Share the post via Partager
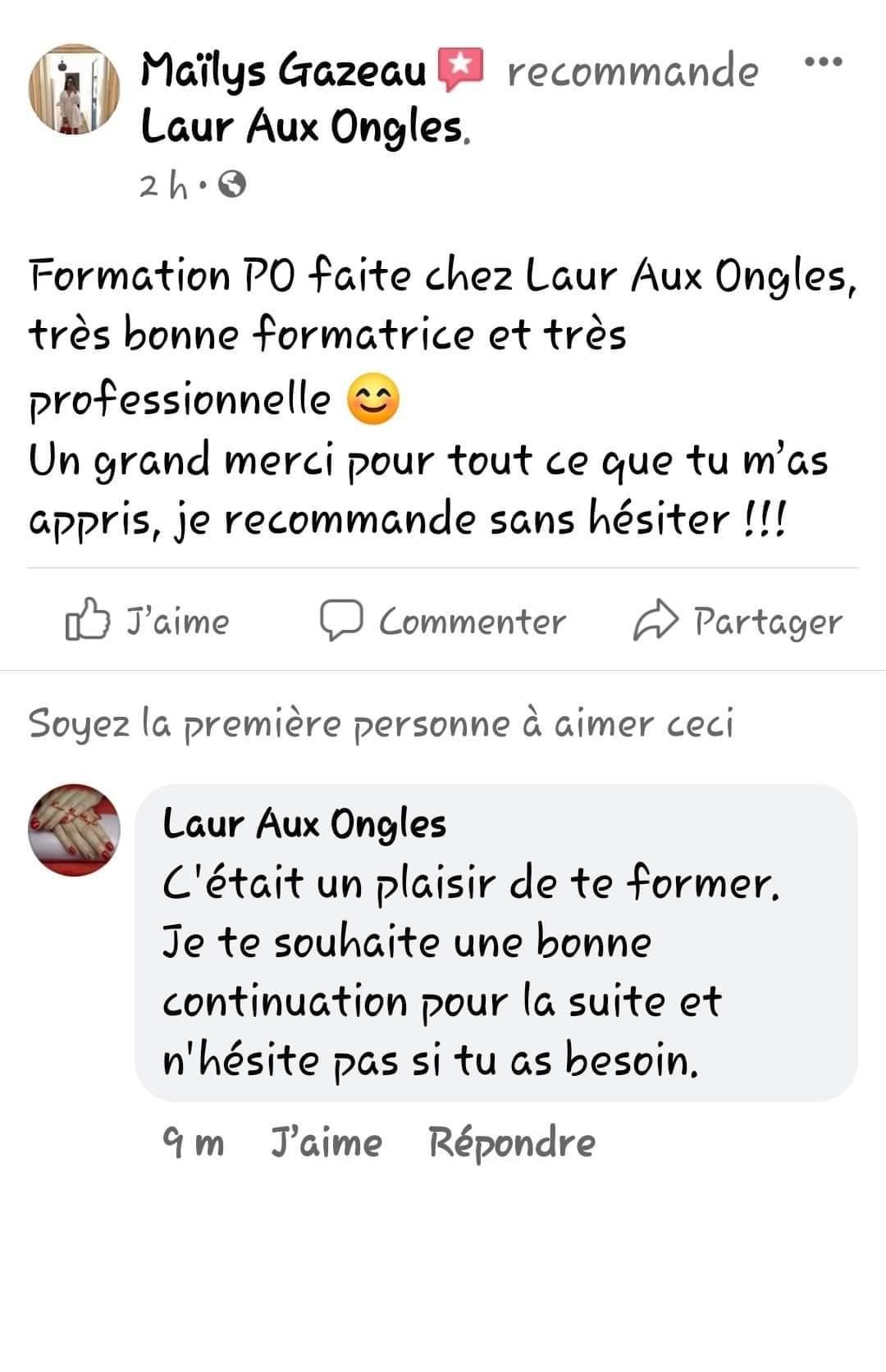 (x=738, y=621)
